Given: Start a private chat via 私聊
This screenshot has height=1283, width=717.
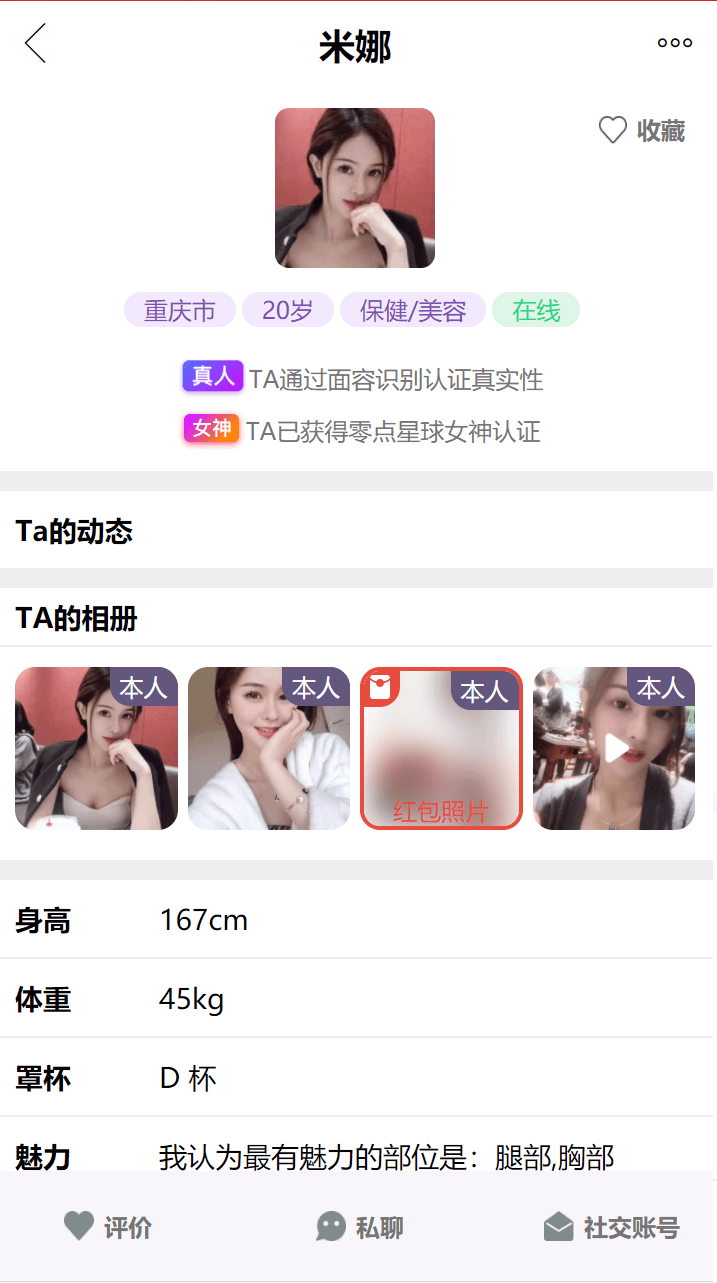Looking at the screenshot, I should [x=359, y=1227].
